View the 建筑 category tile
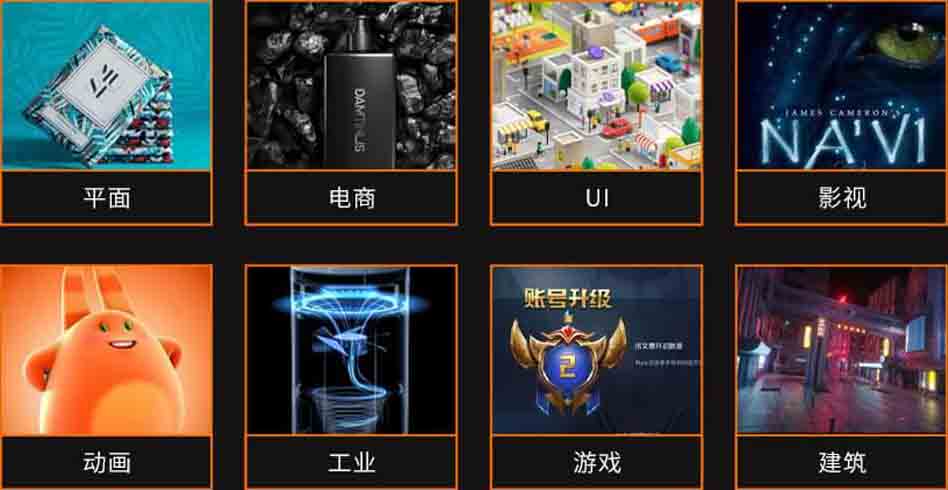Image resolution: width=948 pixels, height=490 pixels. click(841, 375)
